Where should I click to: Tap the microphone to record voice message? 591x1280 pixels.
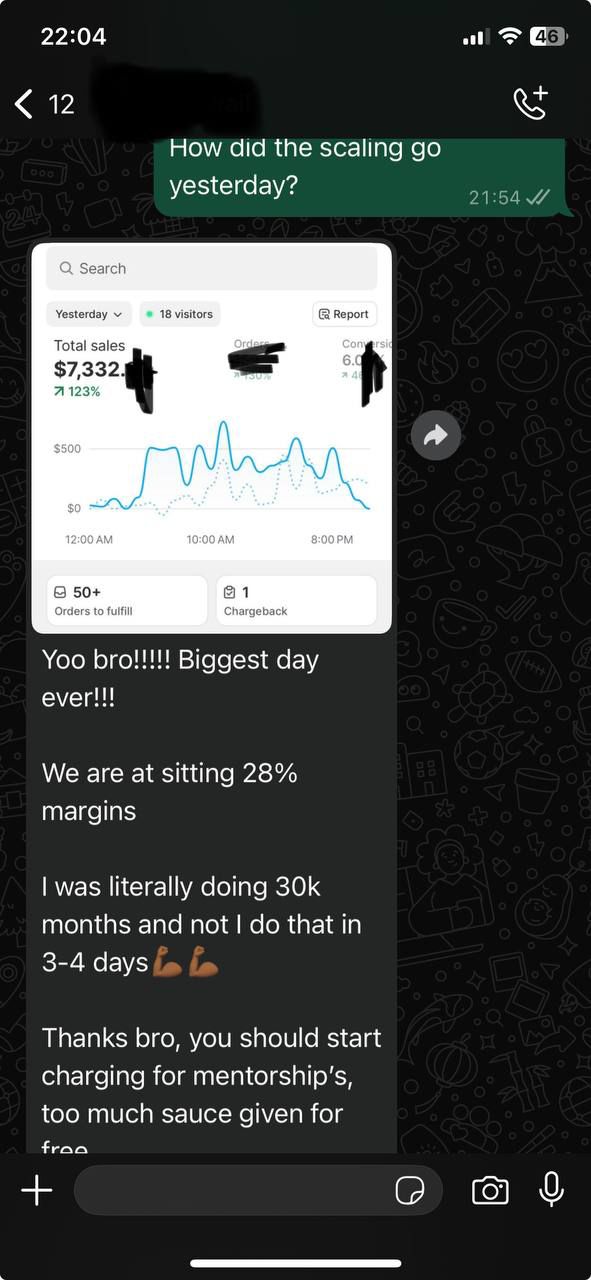tap(551, 1190)
